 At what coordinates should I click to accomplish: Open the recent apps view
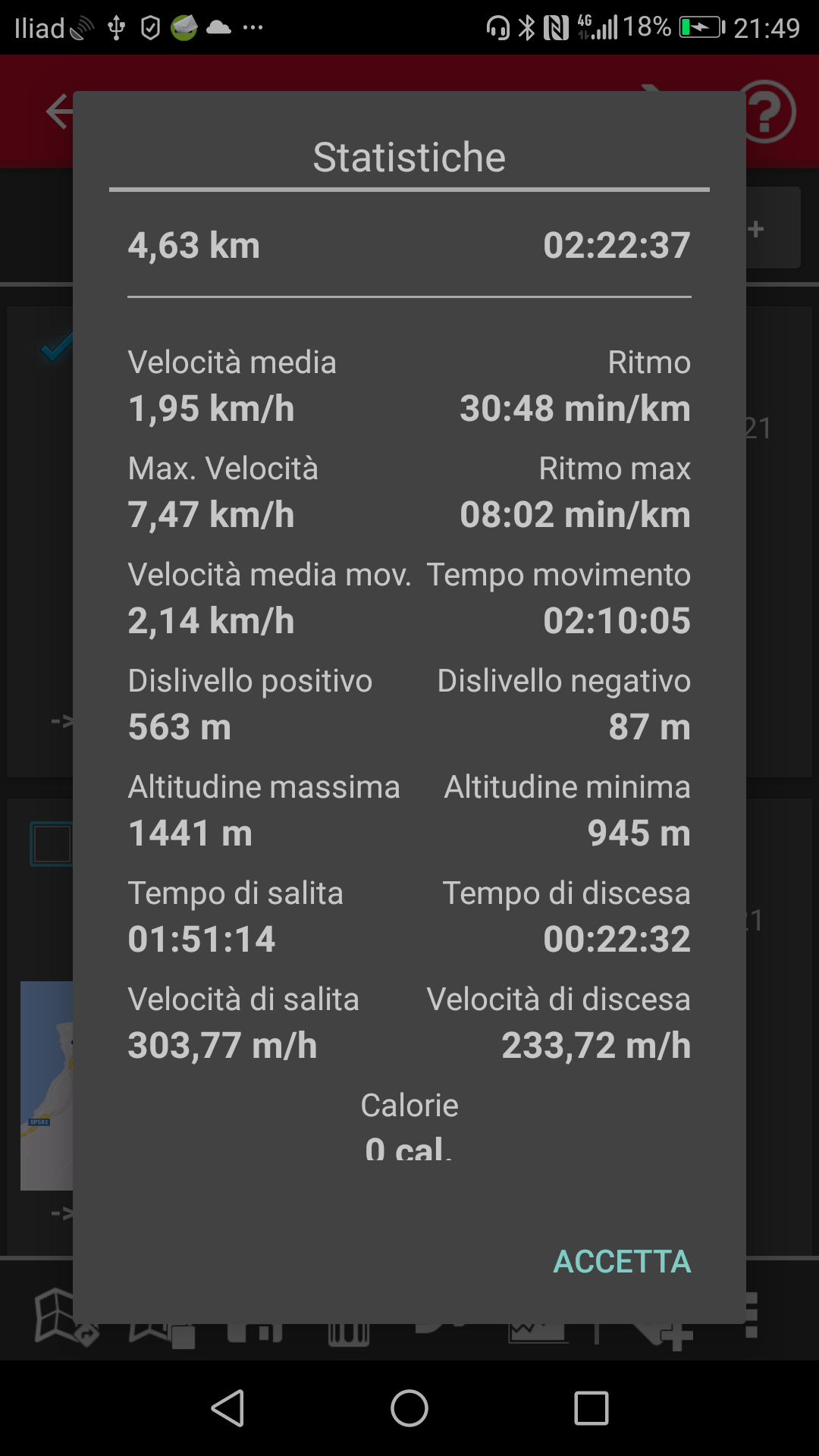click(x=591, y=1408)
